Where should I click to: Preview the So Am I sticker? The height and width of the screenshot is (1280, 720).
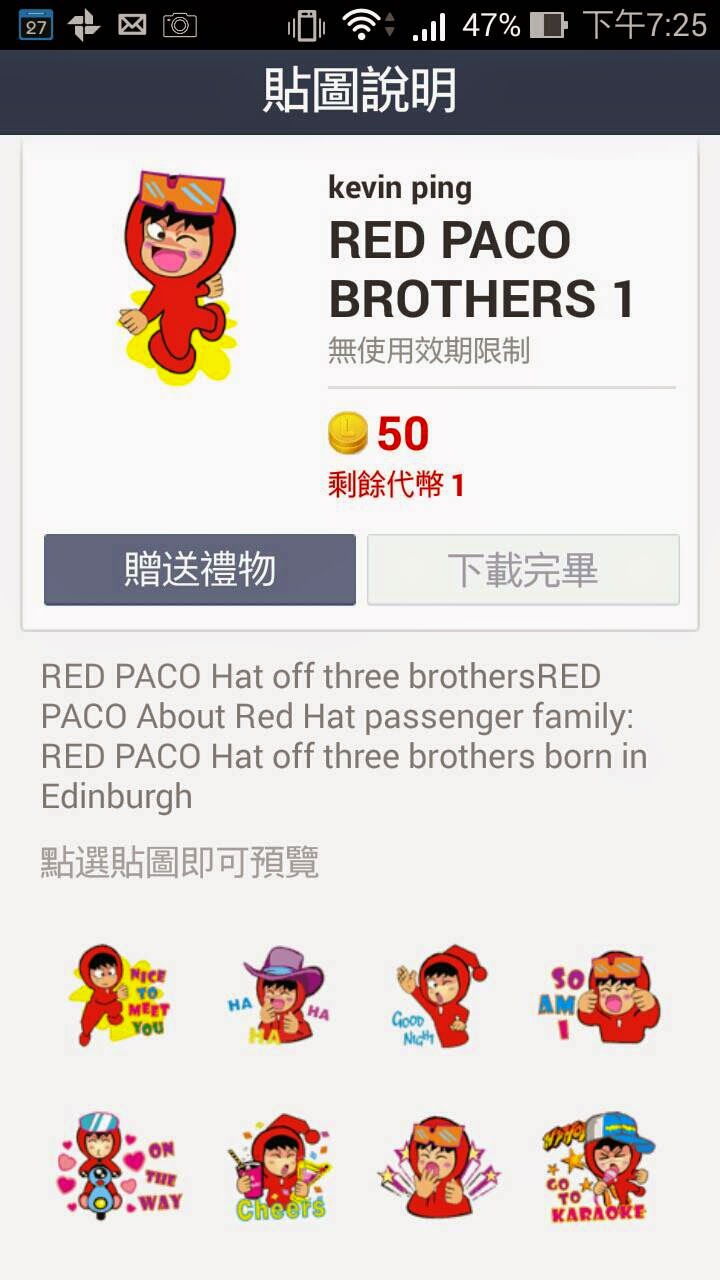coord(600,997)
